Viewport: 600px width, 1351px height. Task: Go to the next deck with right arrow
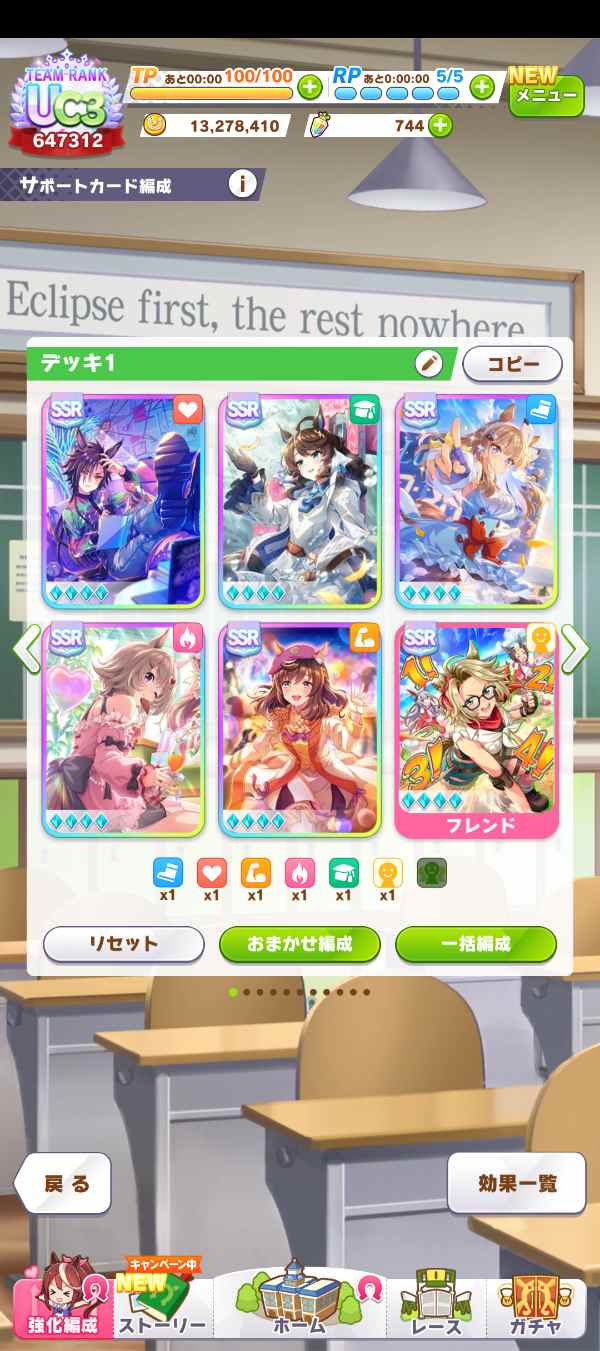576,650
